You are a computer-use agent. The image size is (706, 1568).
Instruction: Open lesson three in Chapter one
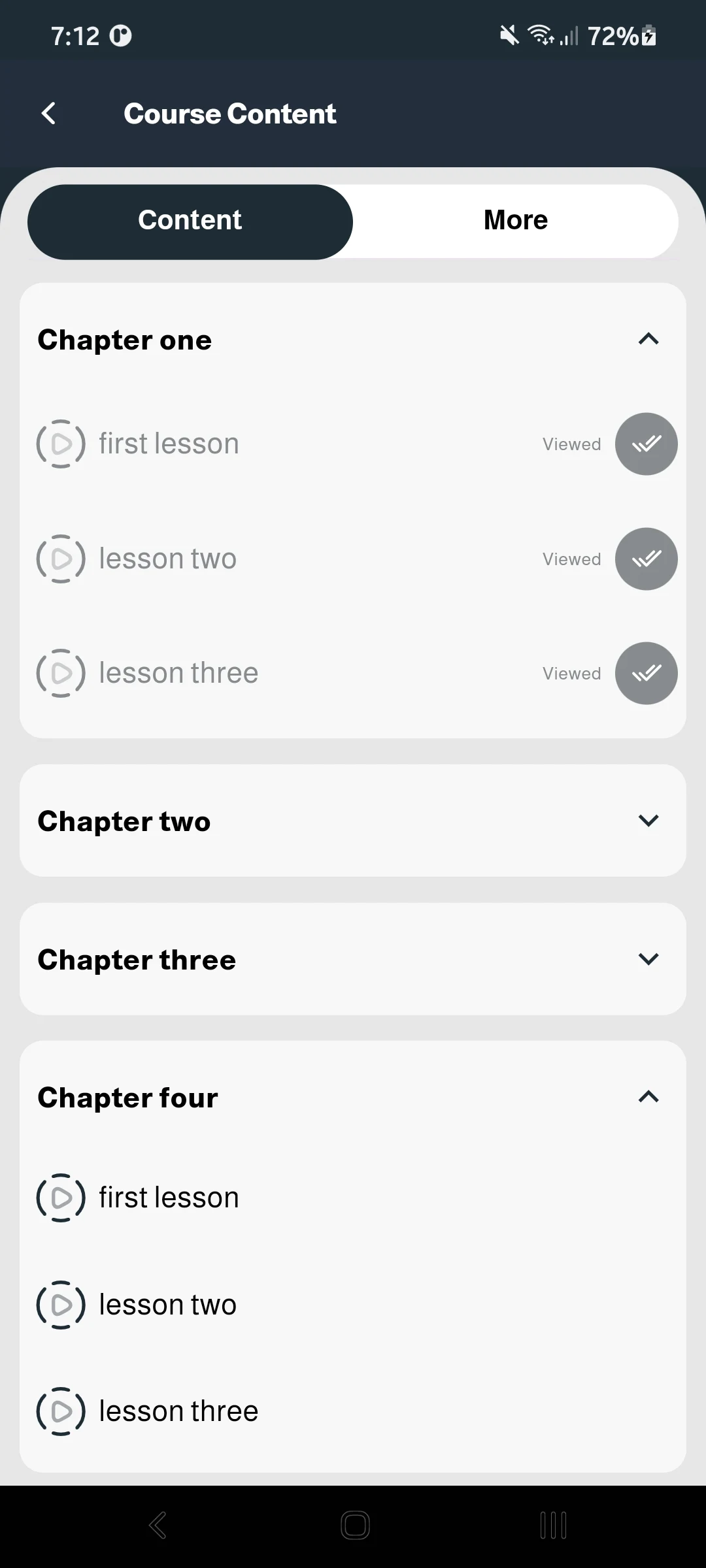pos(178,673)
